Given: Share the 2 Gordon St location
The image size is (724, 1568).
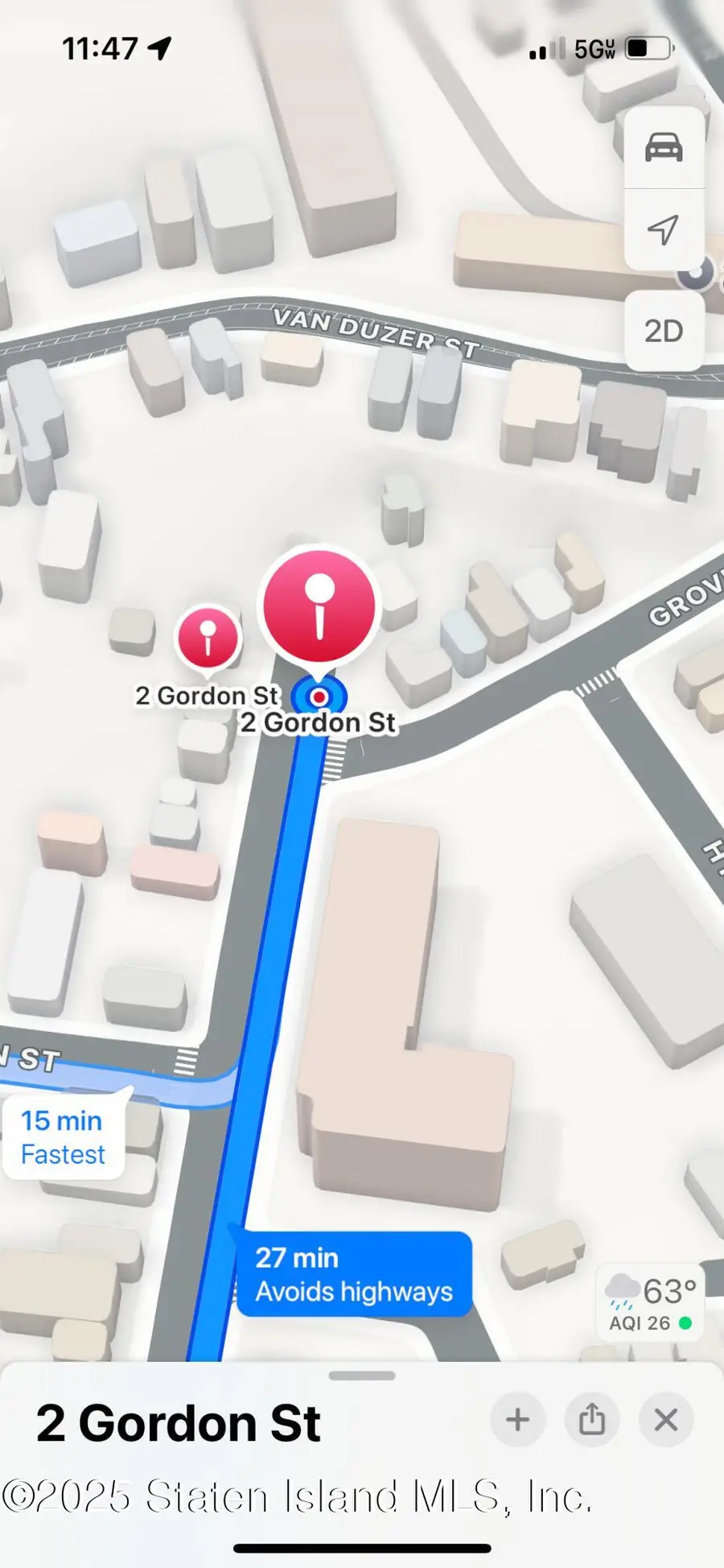Looking at the screenshot, I should coord(592,1420).
